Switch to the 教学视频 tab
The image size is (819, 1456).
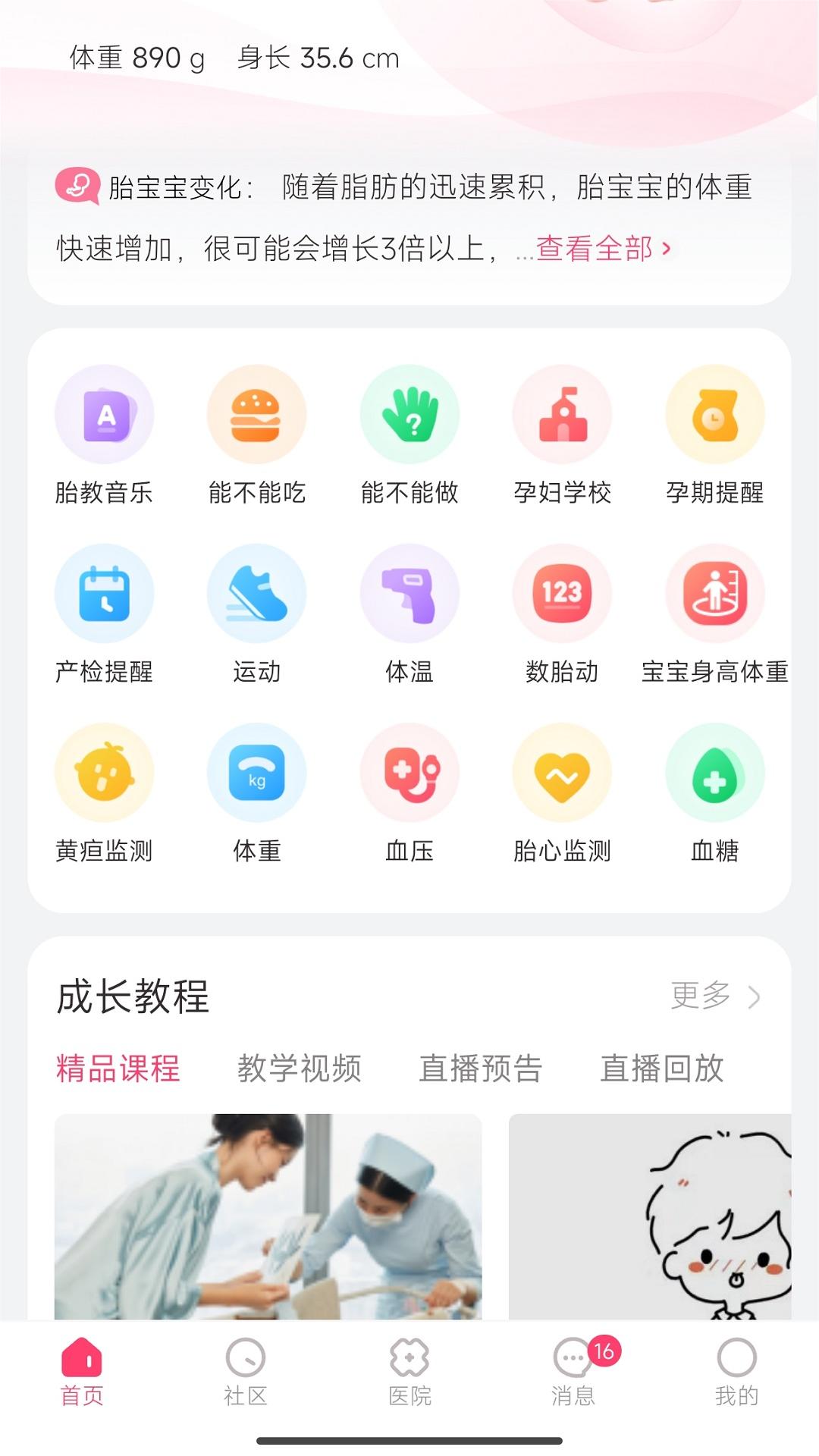(x=300, y=1068)
